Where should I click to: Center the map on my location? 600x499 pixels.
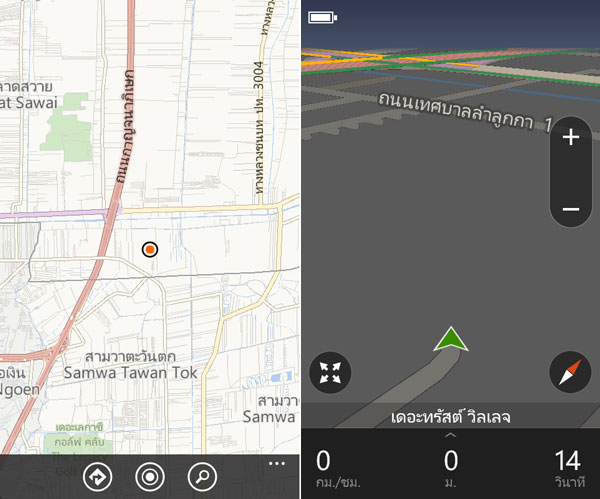(150, 477)
